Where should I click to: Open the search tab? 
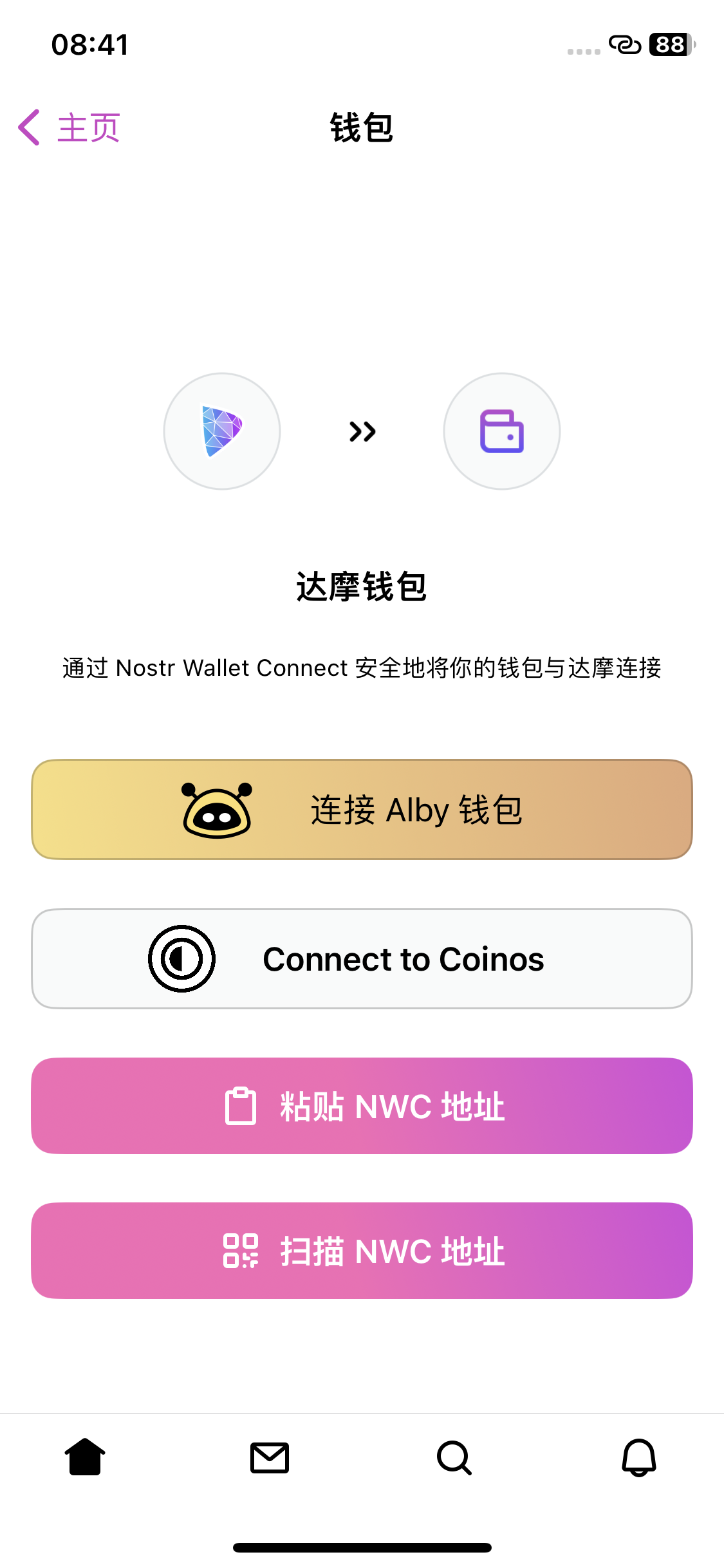click(x=454, y=1457)
